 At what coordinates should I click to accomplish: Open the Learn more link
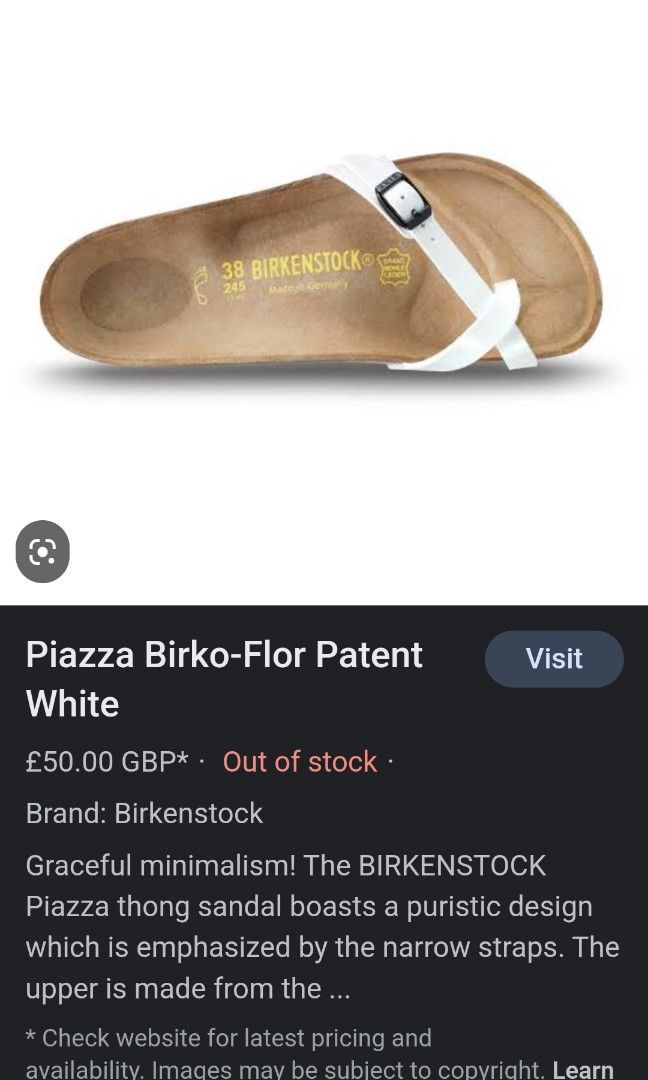583,1069
